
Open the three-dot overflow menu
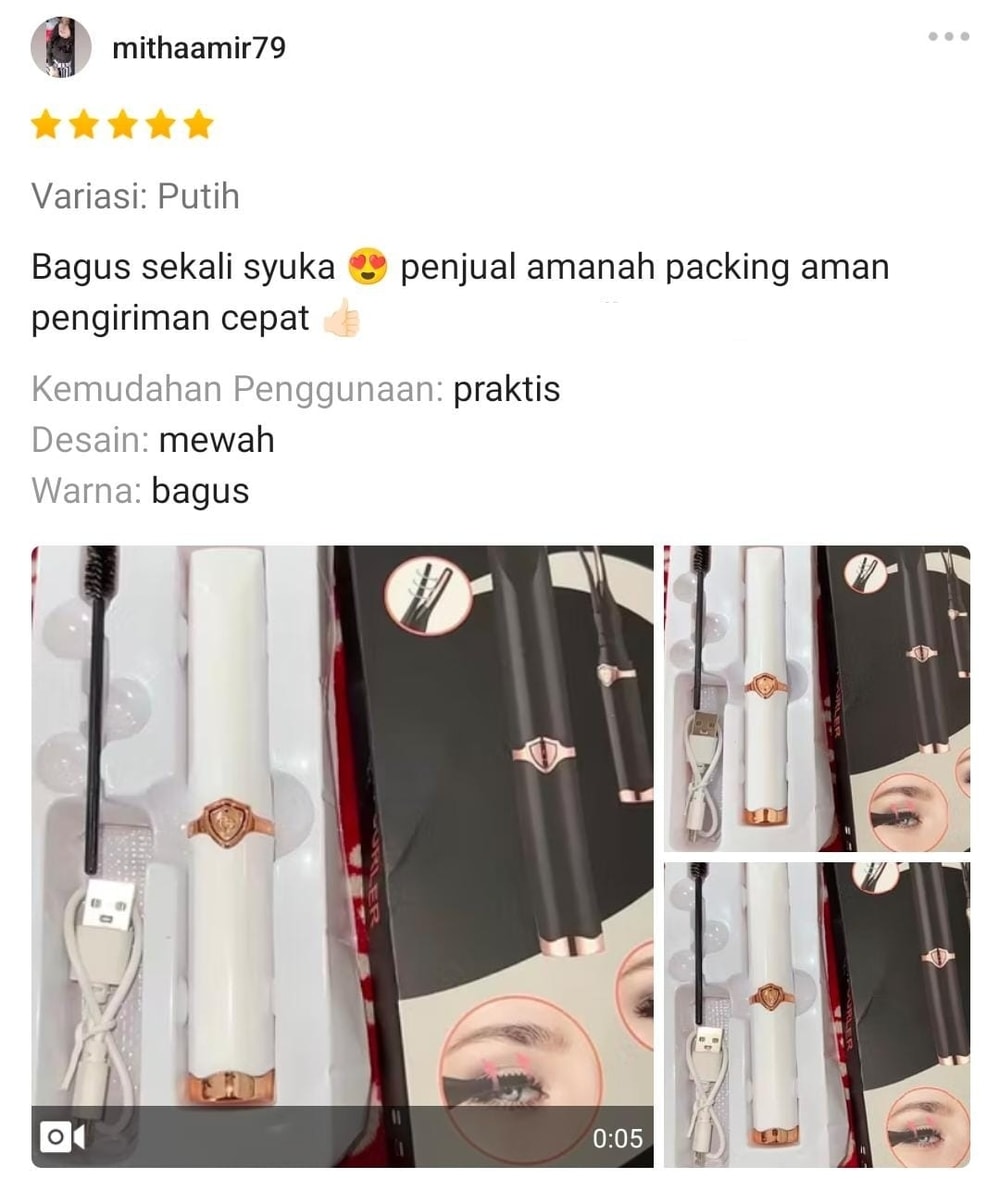coord(948,37)
